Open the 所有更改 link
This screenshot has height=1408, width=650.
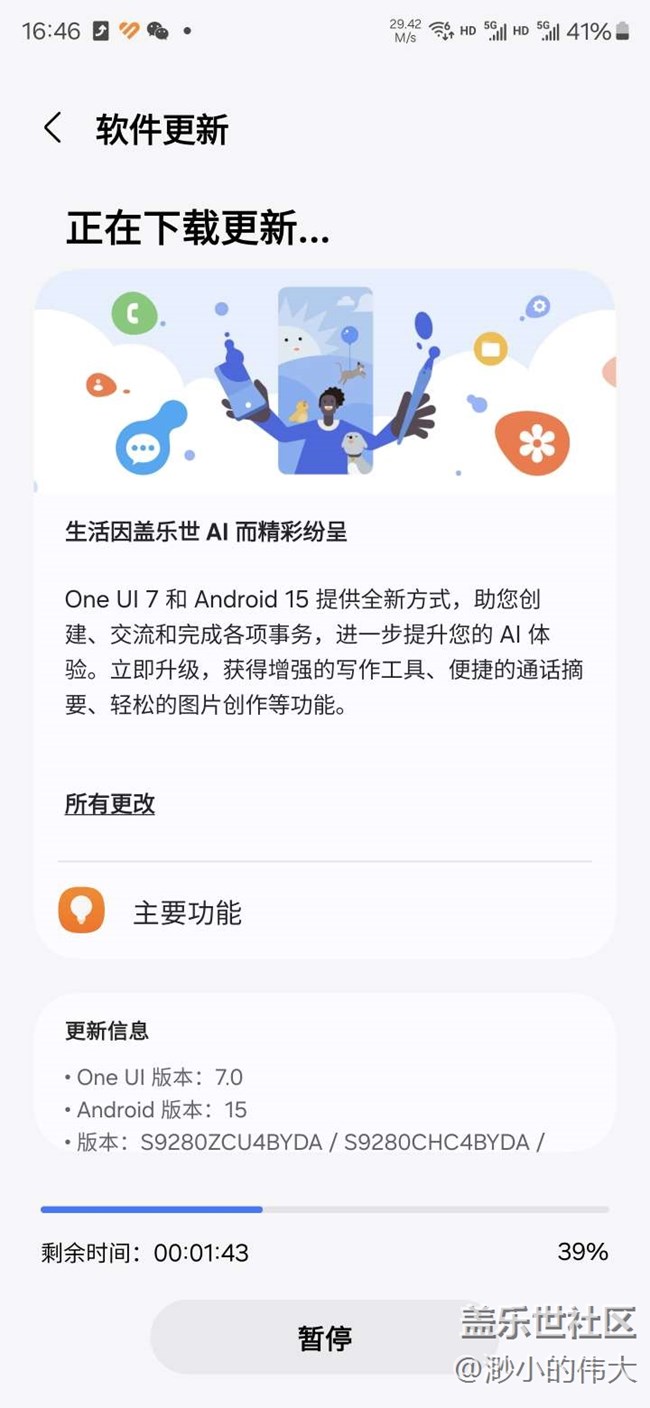[x=110, y=804]
